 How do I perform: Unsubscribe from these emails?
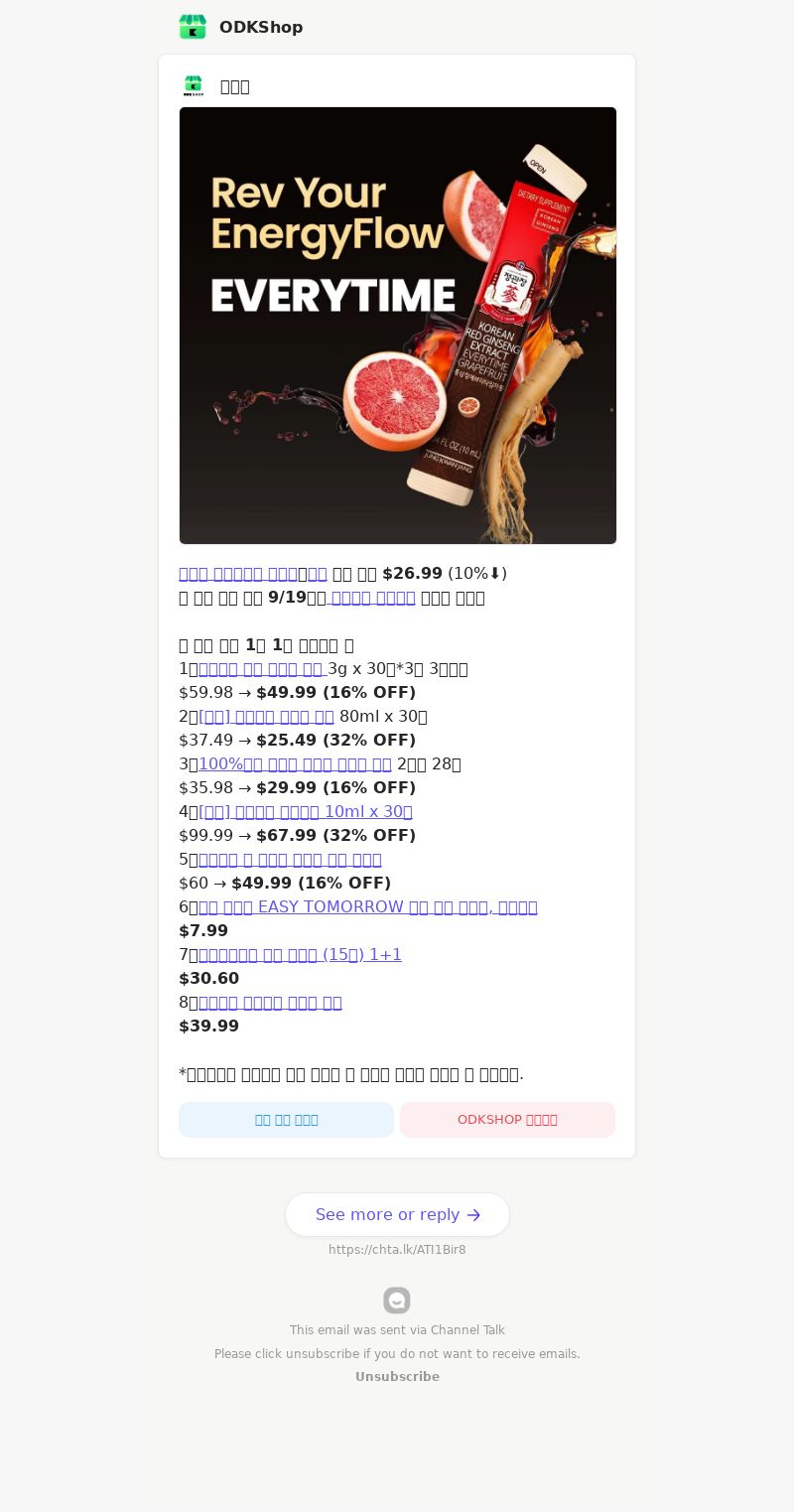(397, 1377)
